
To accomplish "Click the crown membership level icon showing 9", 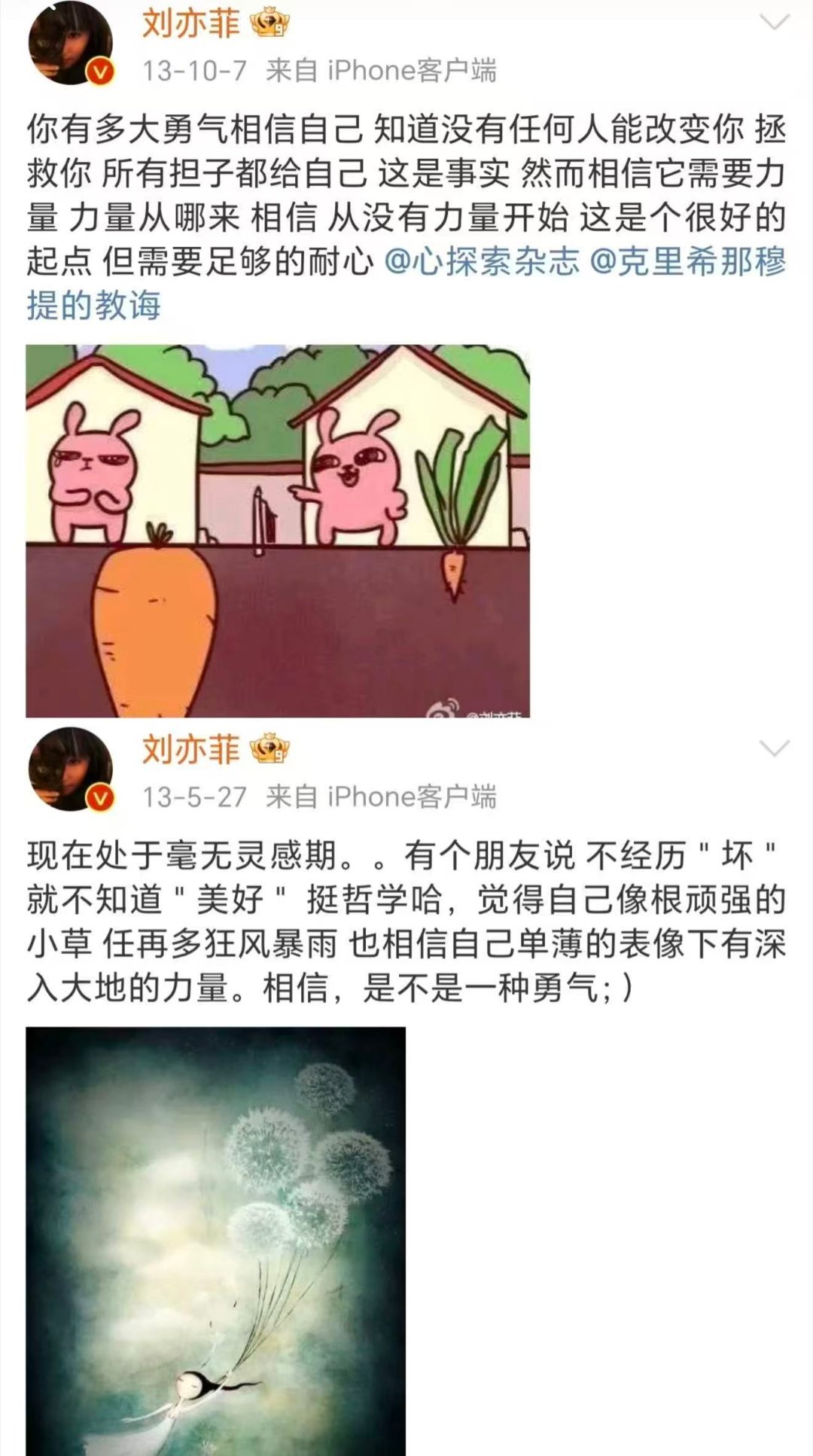I will pyautogui.click(x=269, y=23).
